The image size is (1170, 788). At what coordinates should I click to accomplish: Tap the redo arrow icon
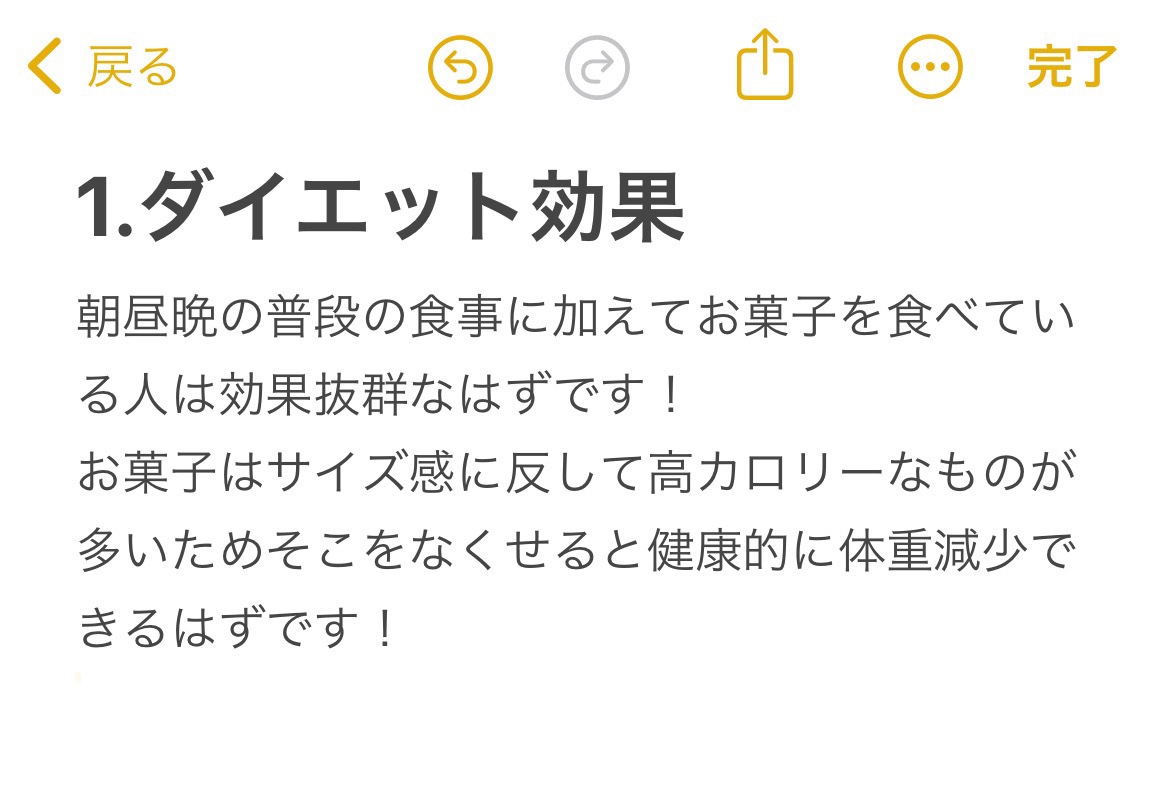pos(597,67)
